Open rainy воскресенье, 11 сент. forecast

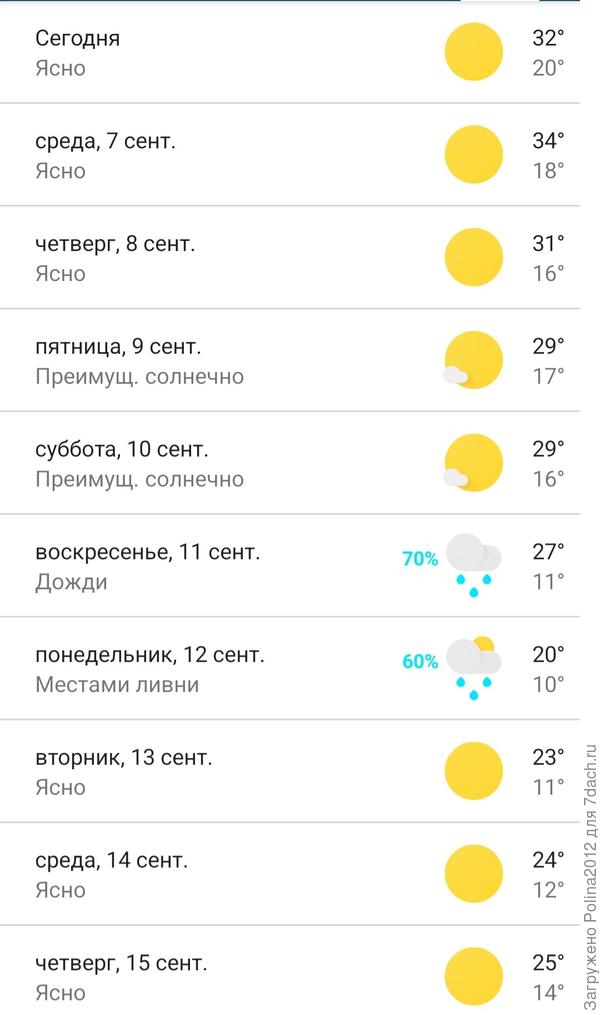click(290, 566)
